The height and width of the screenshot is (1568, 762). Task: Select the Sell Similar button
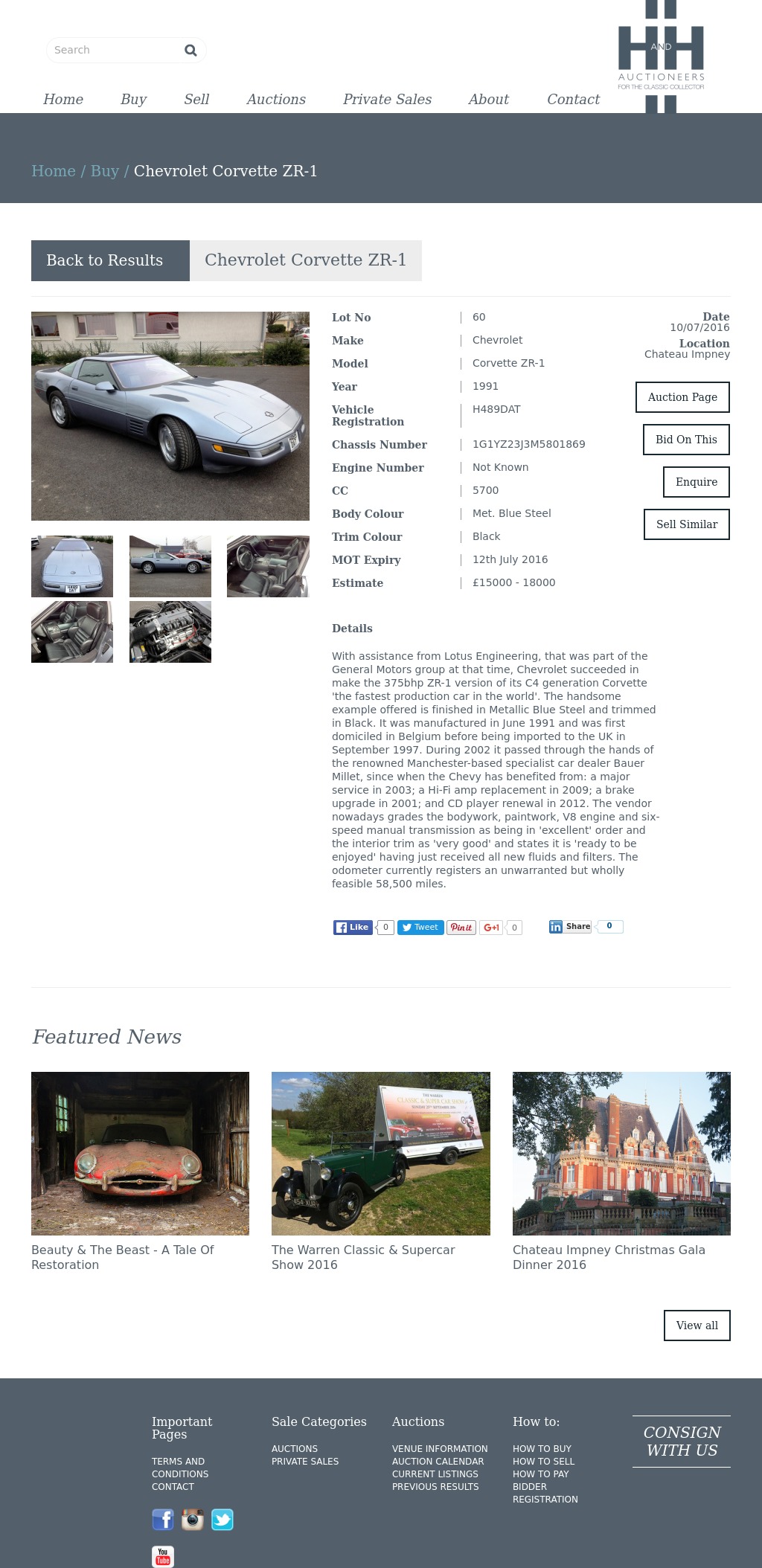click(686, 524)
